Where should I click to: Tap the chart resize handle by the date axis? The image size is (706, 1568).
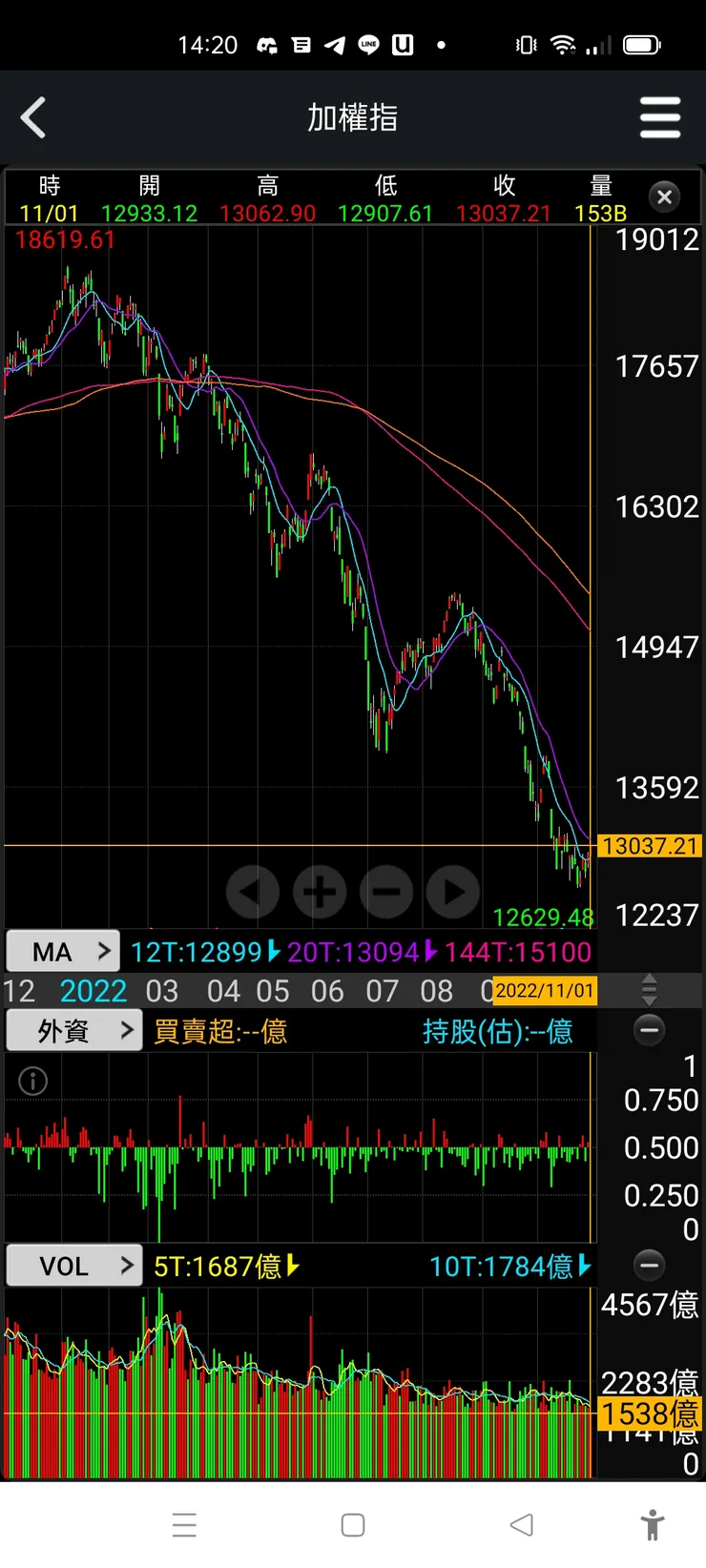[x=649, y=990]
